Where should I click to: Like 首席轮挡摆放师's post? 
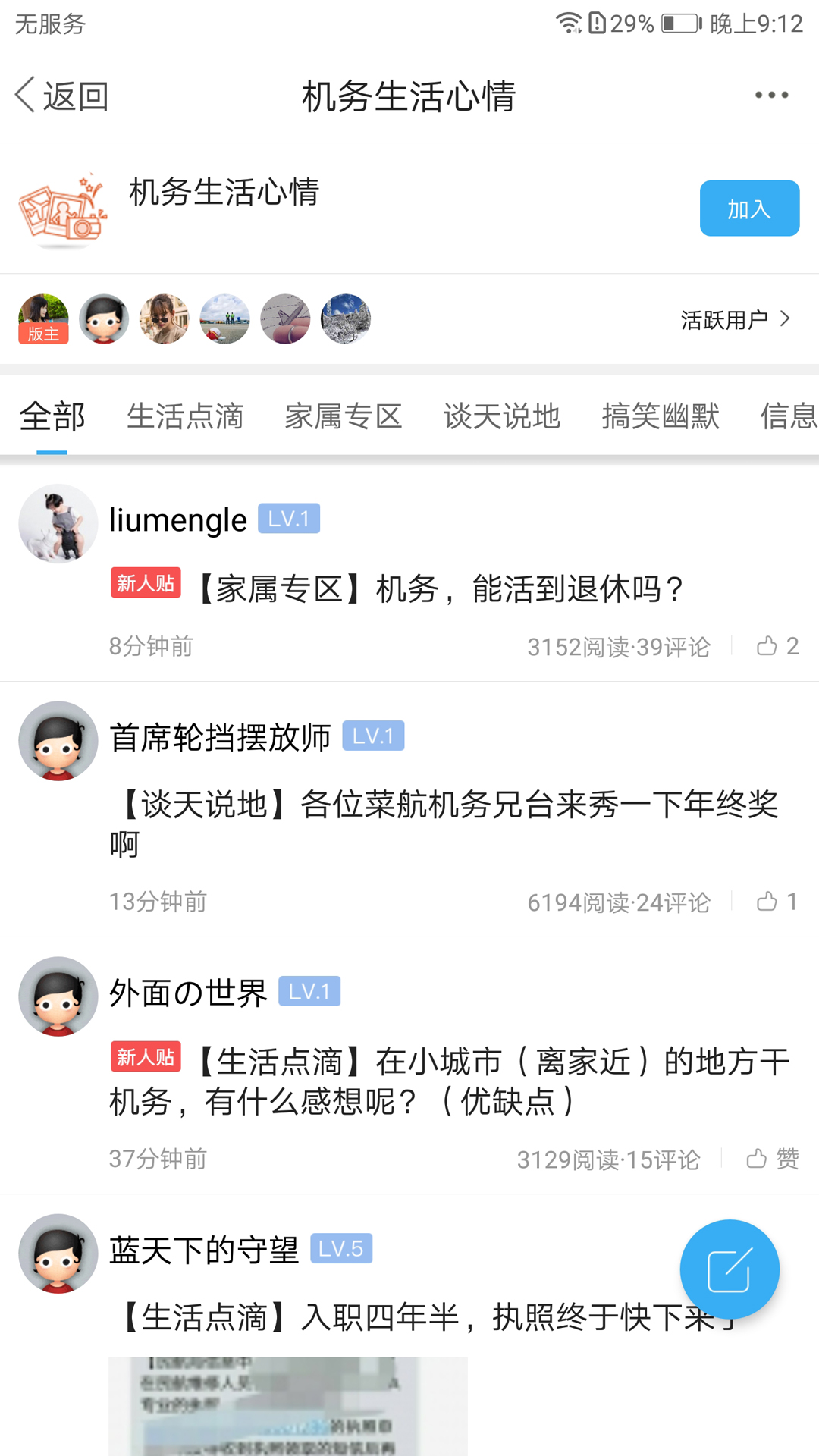[777, 902]
